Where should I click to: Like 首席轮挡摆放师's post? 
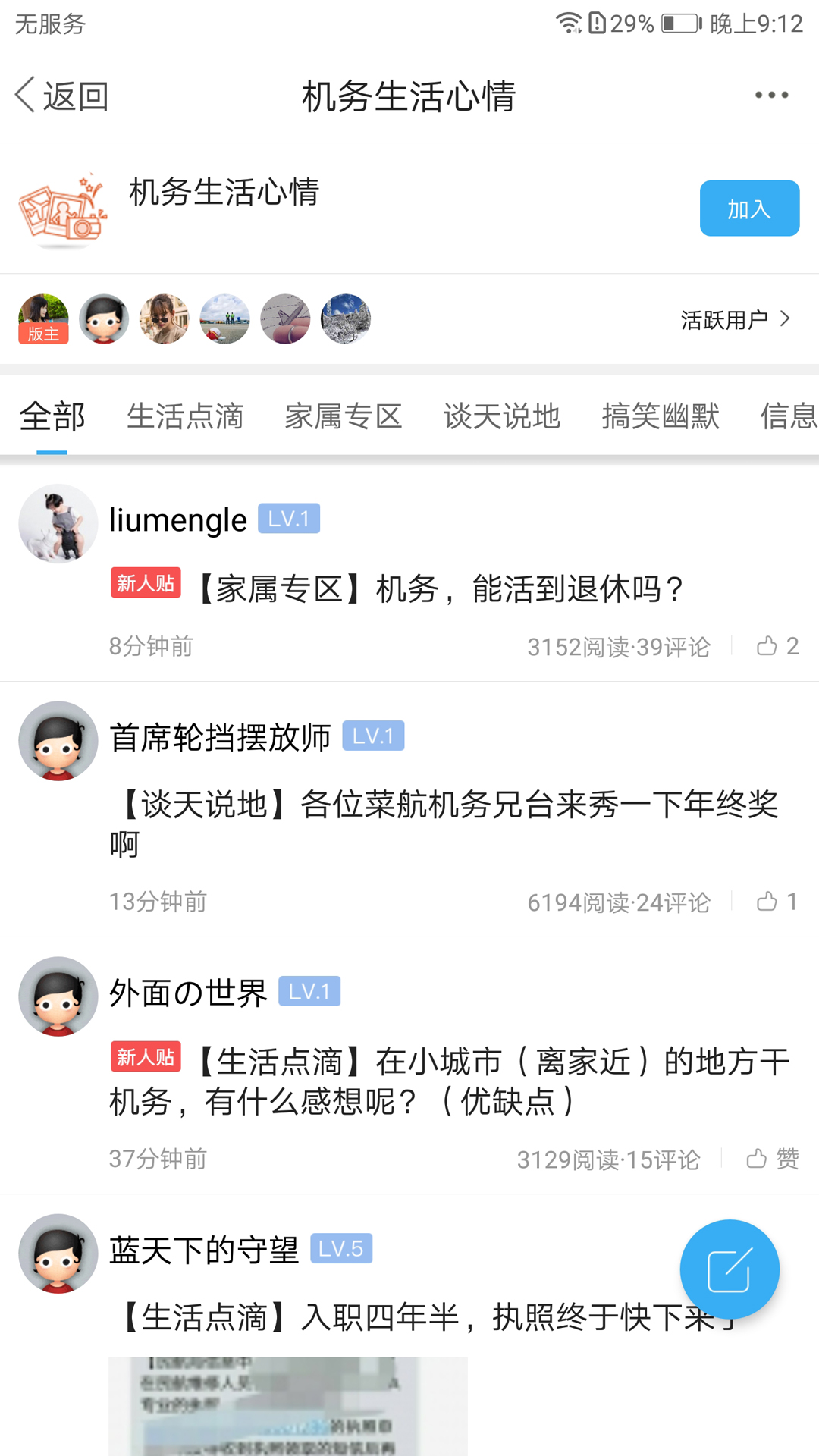[777, 902]
